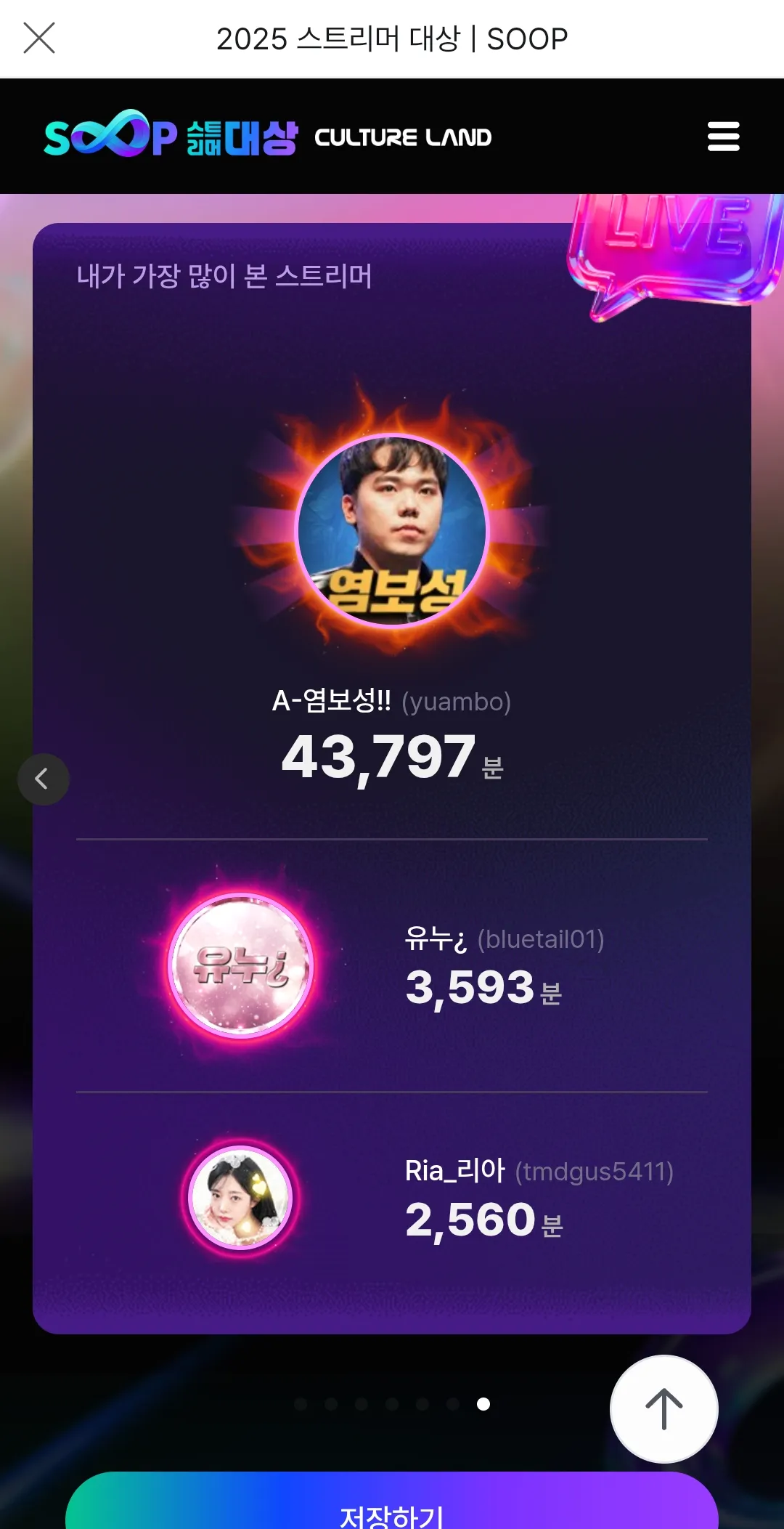Image resolution: width=784 pixels, height=1529 pixels.
Task: Open Ria_리아 streamer profile picture
Action: 240,1197
